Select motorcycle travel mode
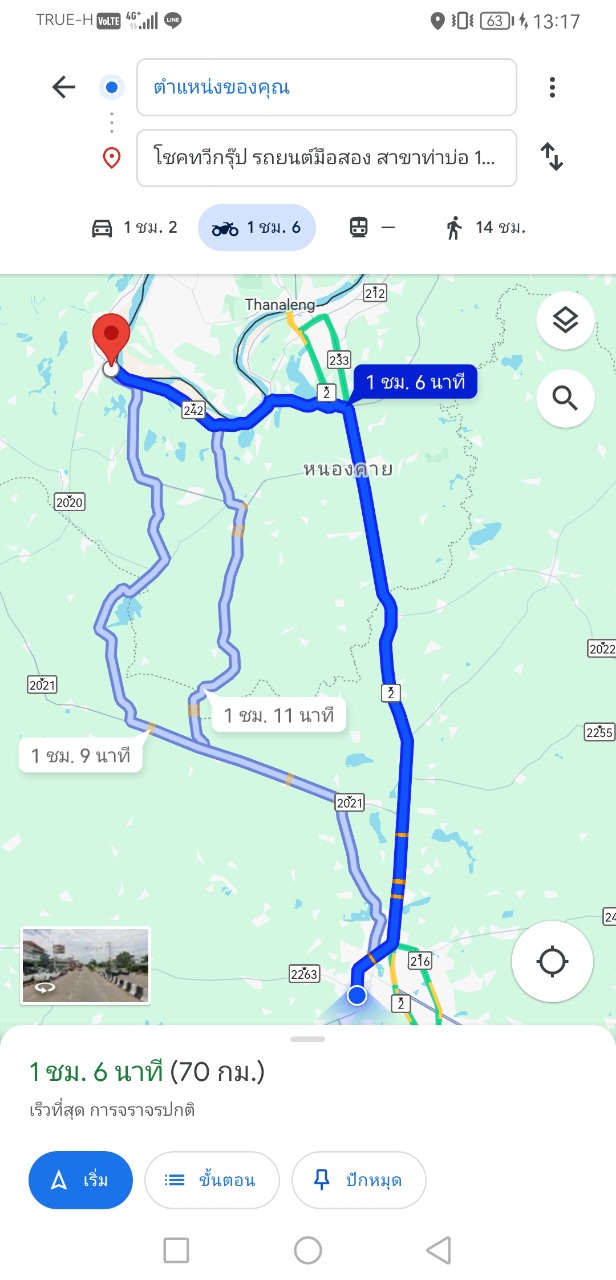The image size is (616, 1280). point(256,228)
